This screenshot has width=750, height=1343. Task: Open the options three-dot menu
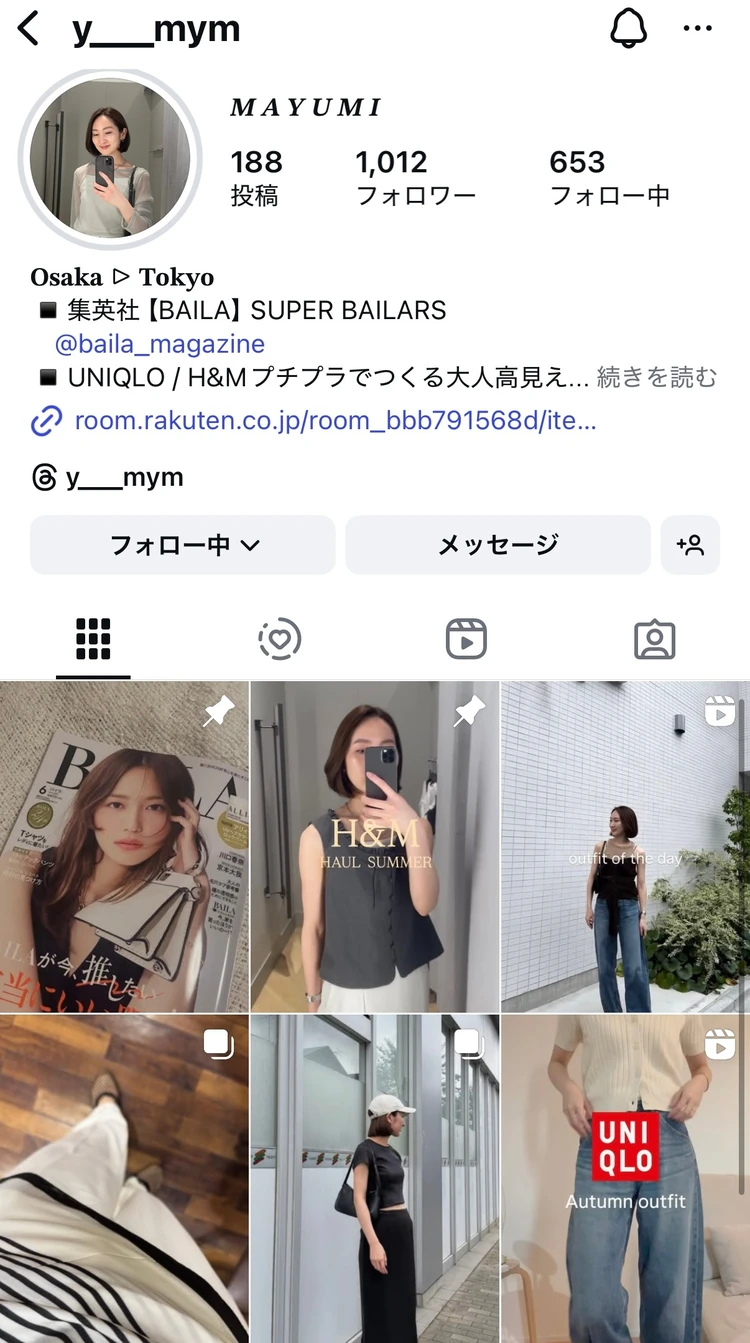698,28
